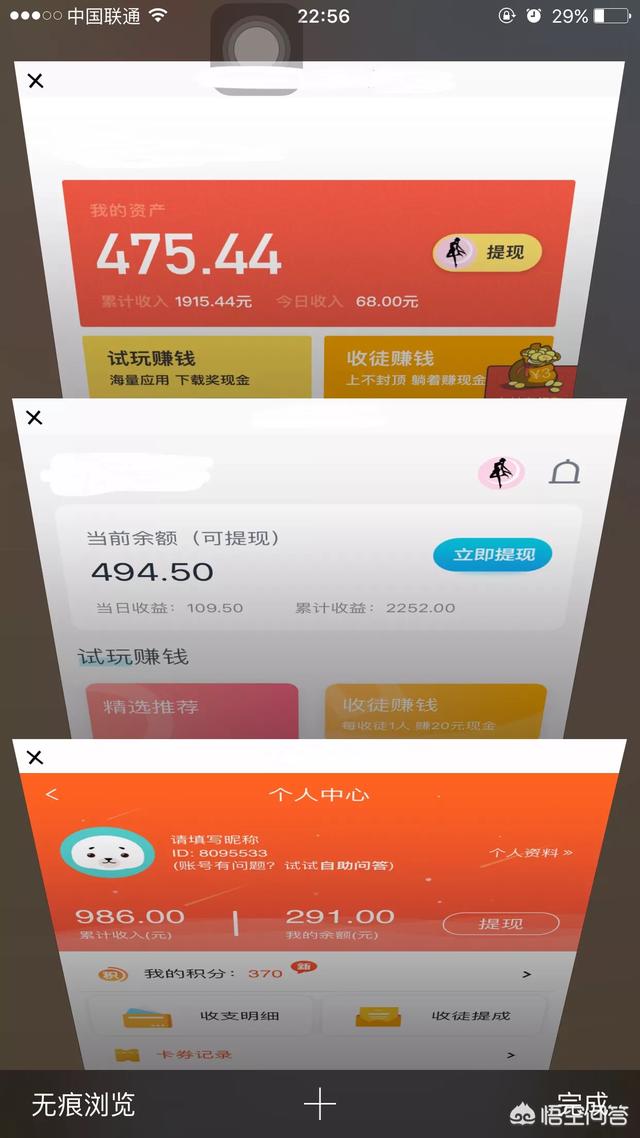
Task: Close the tab showing 当前余额 494.50
Action: (x=35, y=418)
